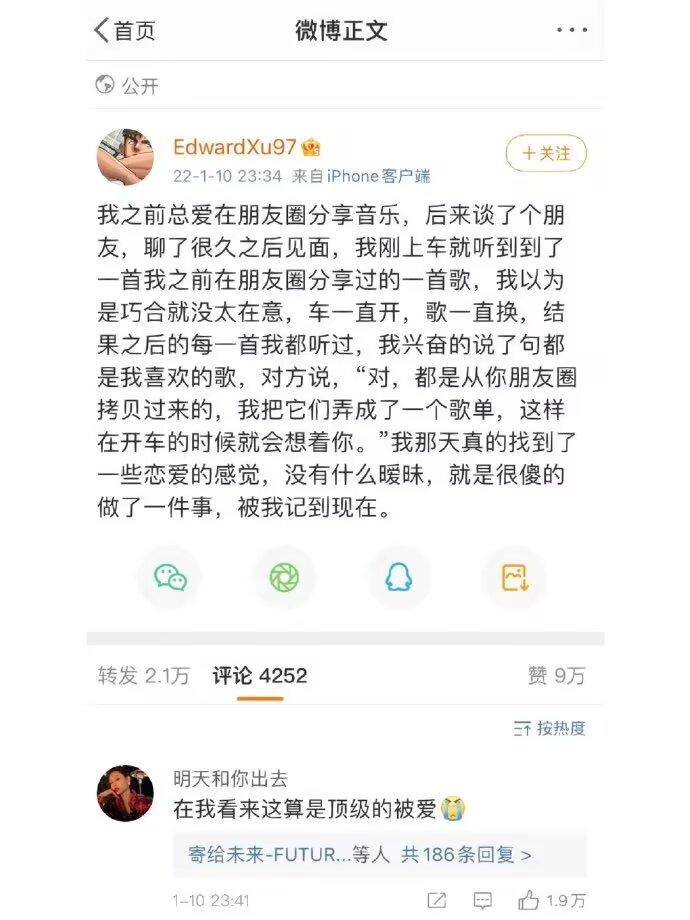Follow EdwardXu97 with the 关注 button
This screenshot has height=920, width=690.
546,153
